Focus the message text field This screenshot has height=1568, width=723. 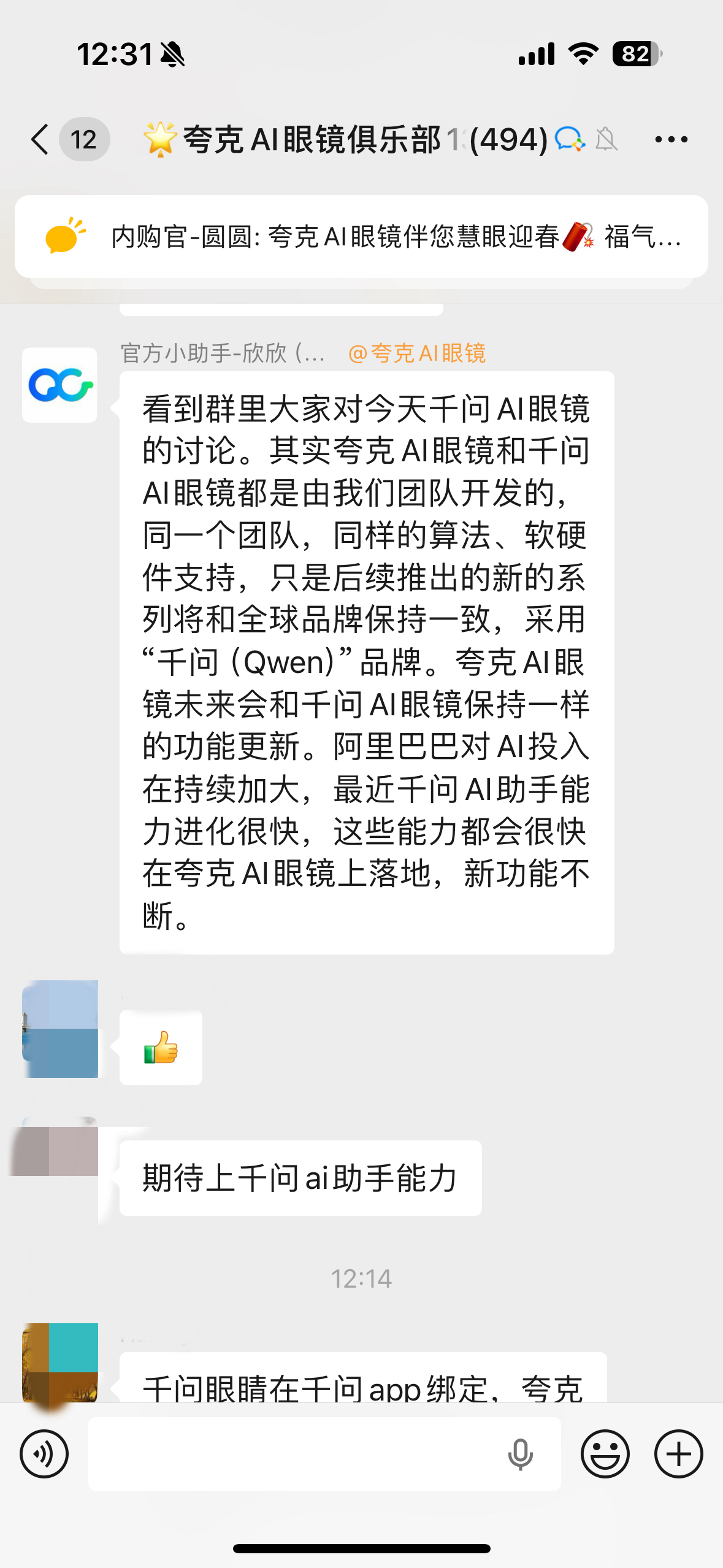pyautogui.click(x=294, y=1453)
